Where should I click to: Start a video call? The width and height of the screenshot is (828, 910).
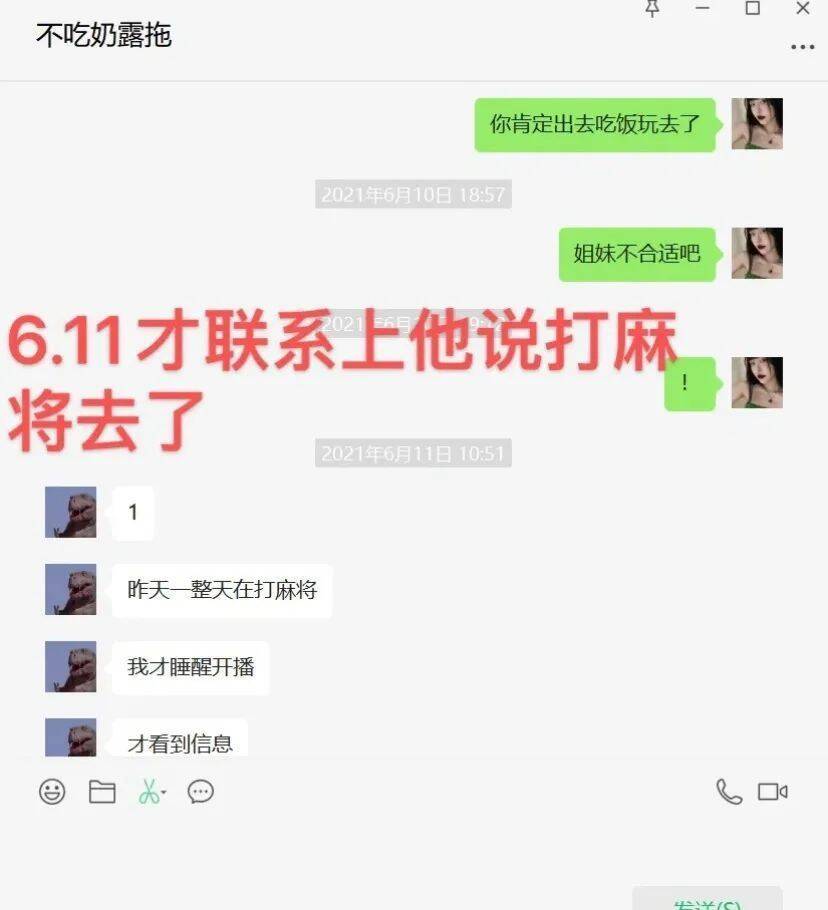(773, 792)
